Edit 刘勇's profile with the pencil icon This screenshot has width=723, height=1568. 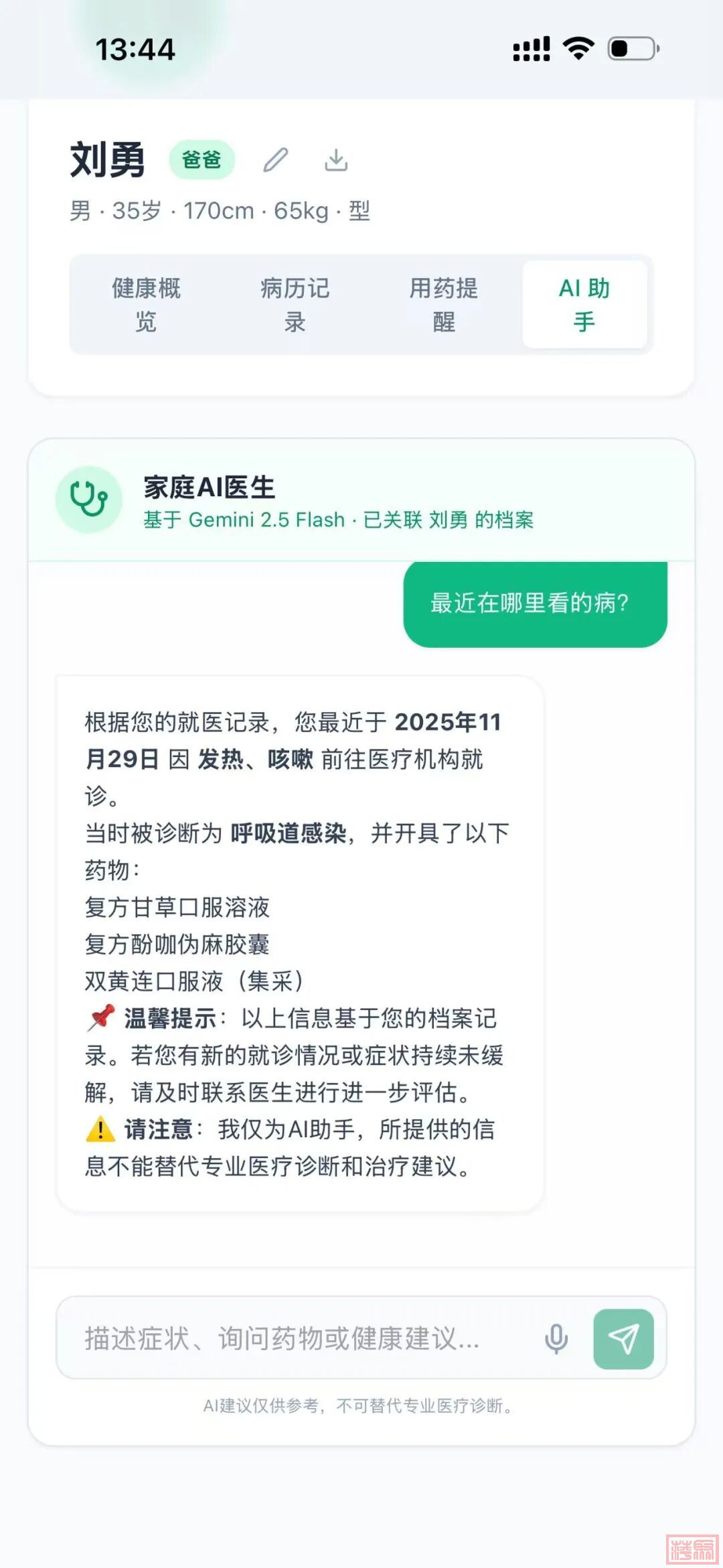[x=275, y=160]
